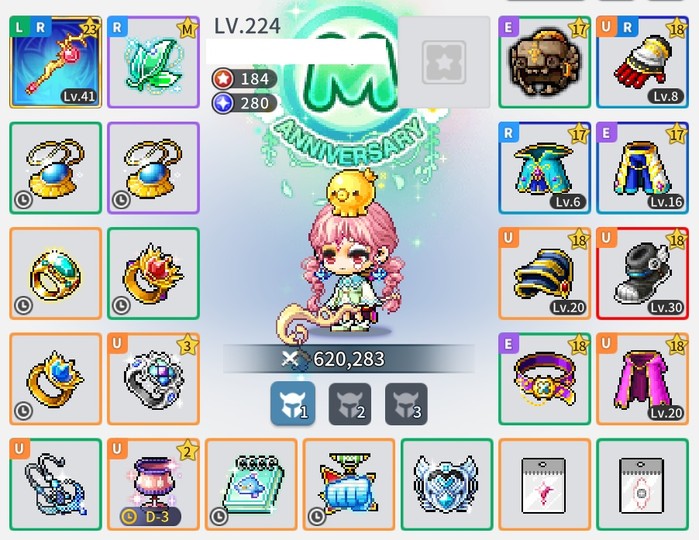Select the red gloves marked Lv.8
This screenshot has width=699, height=540.
(642, 61)
